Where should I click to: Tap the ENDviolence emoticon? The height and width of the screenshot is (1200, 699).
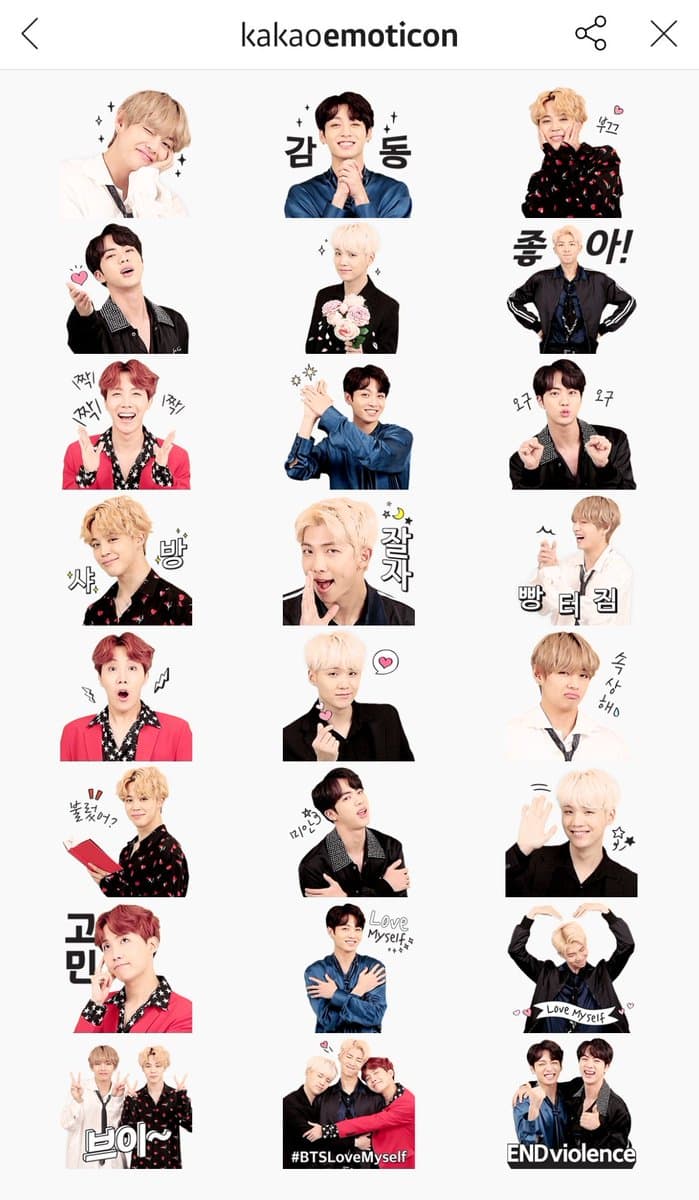coord(571,1105)
